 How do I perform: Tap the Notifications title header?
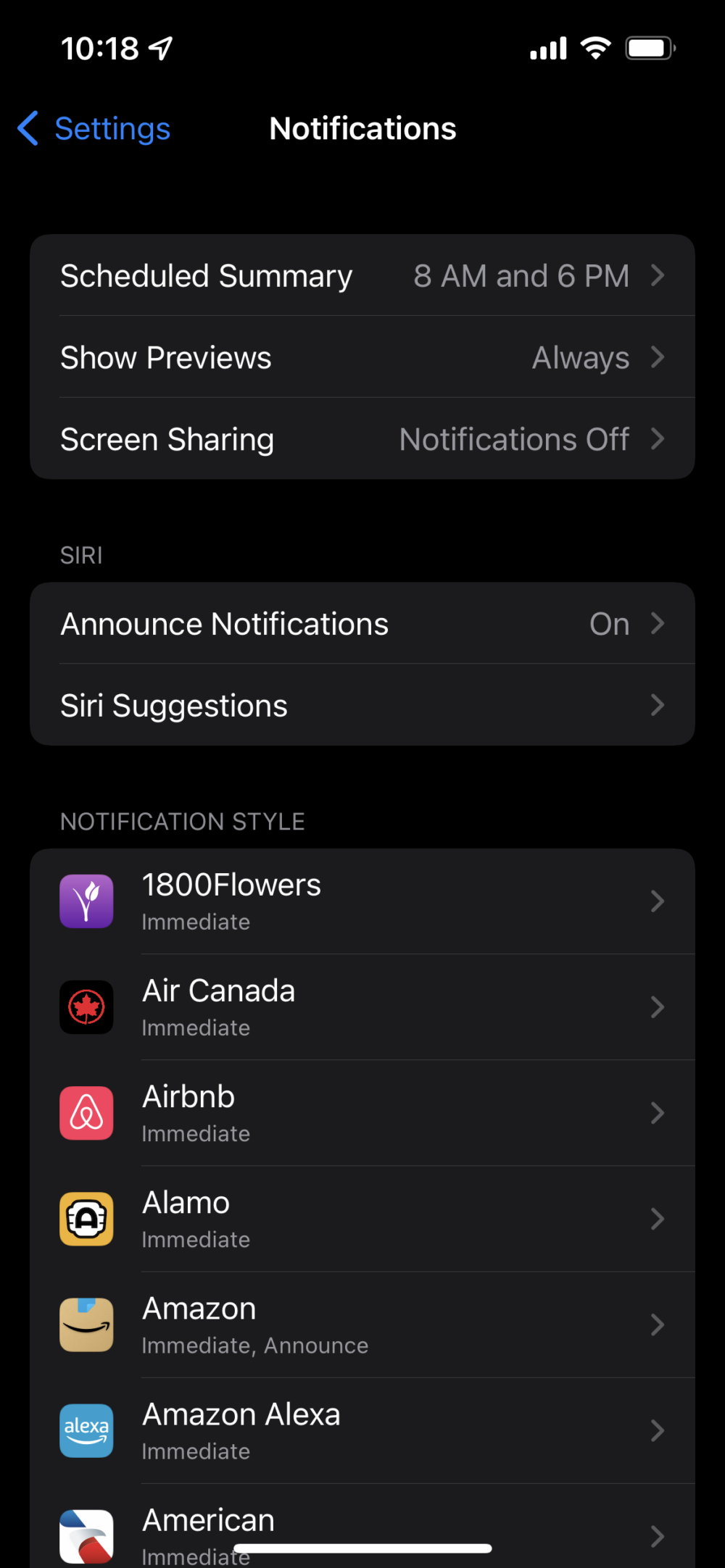362,128
